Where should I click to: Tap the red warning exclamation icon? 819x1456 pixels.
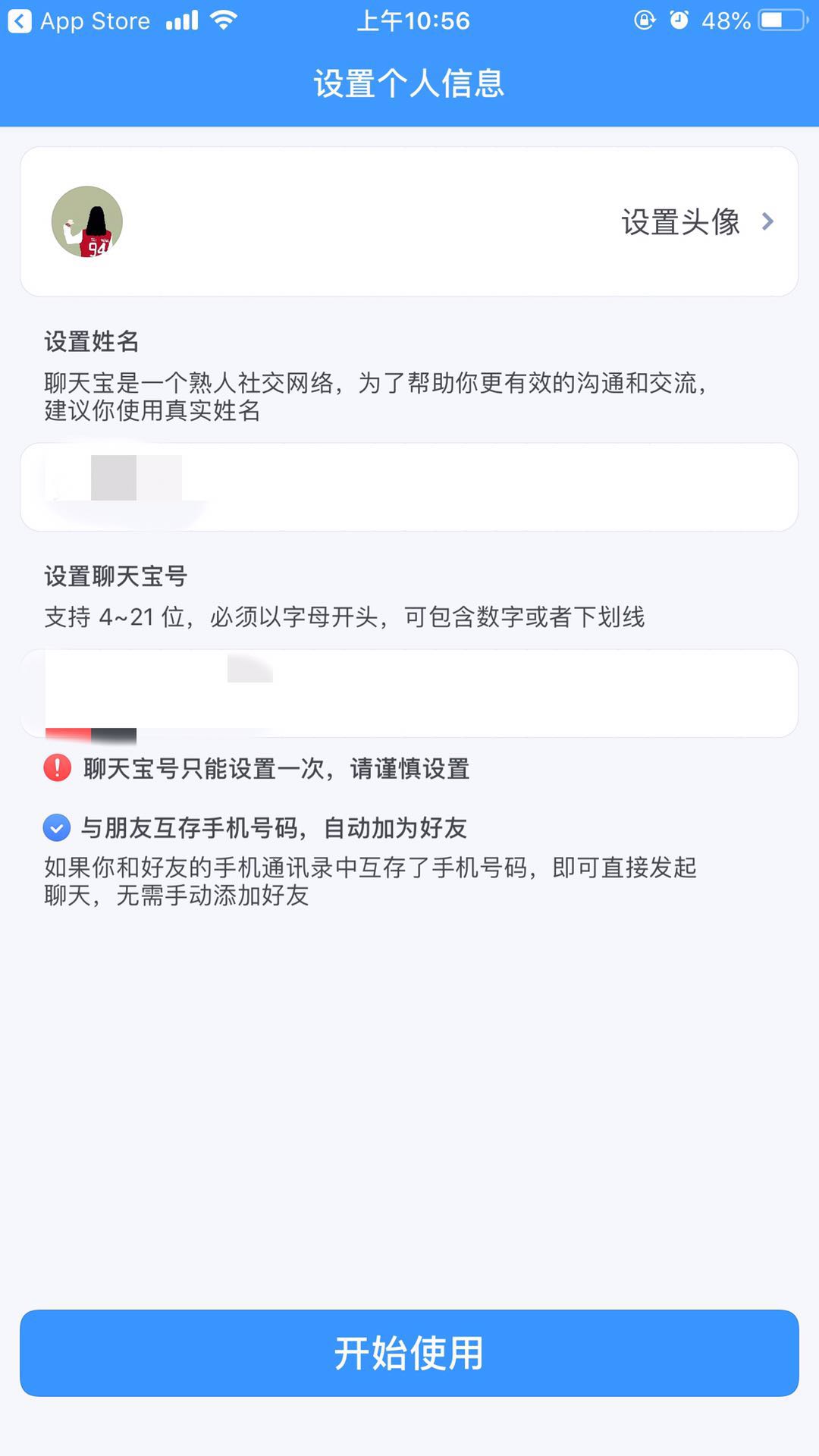point(56,769)
